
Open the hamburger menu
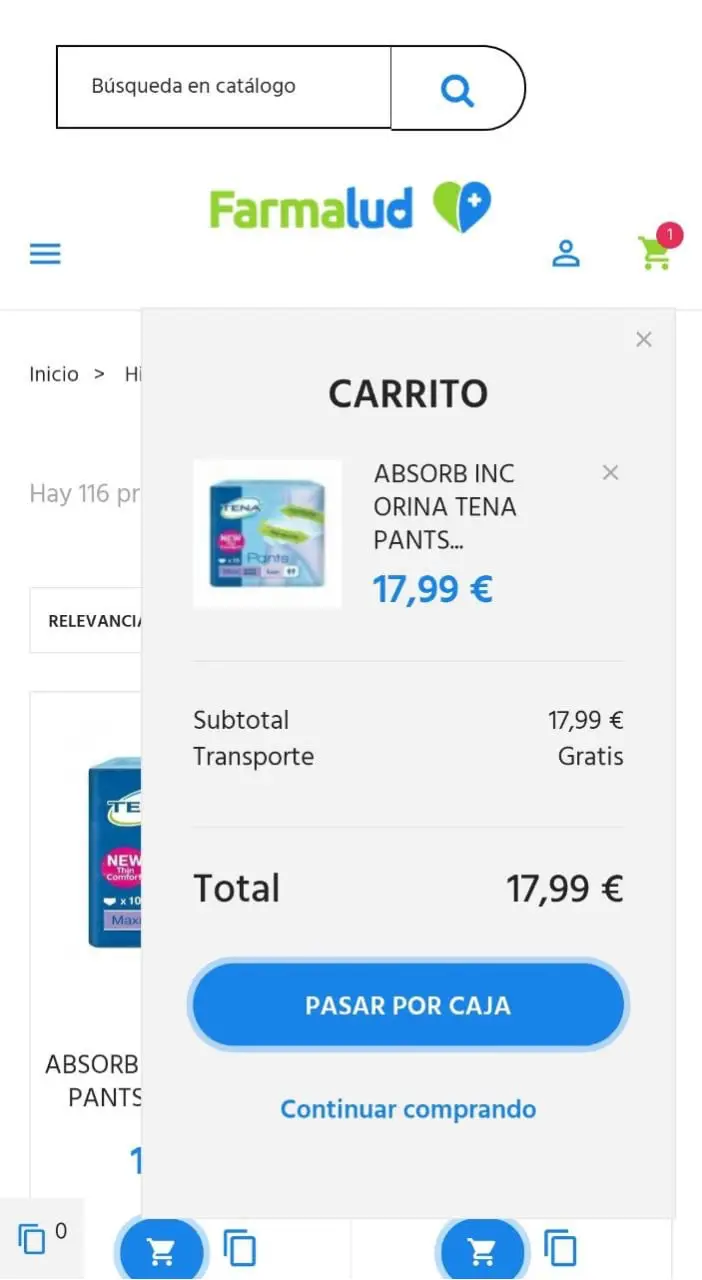point(45,254)
